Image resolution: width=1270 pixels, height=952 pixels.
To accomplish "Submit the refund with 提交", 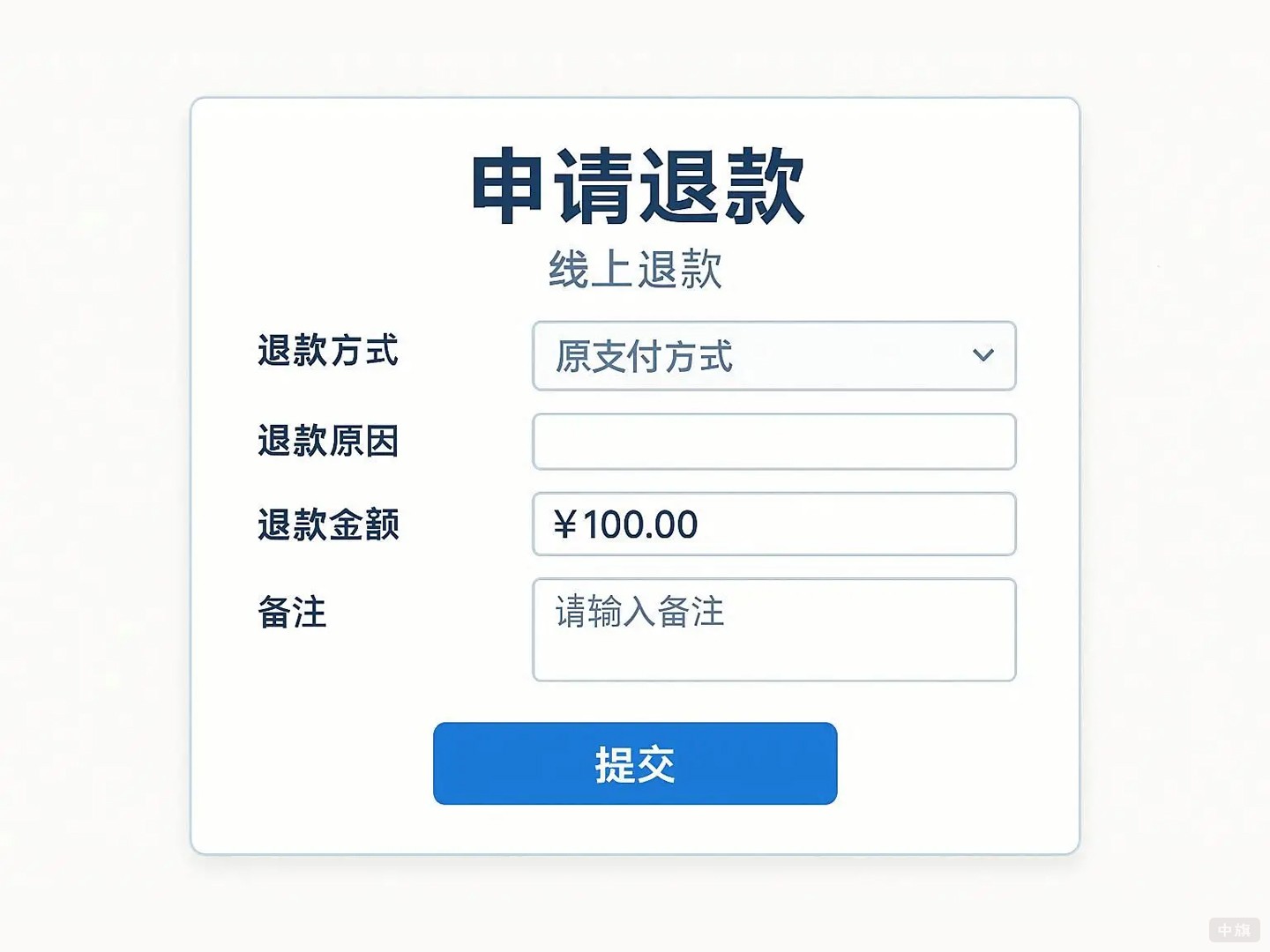I will [634, 763].
